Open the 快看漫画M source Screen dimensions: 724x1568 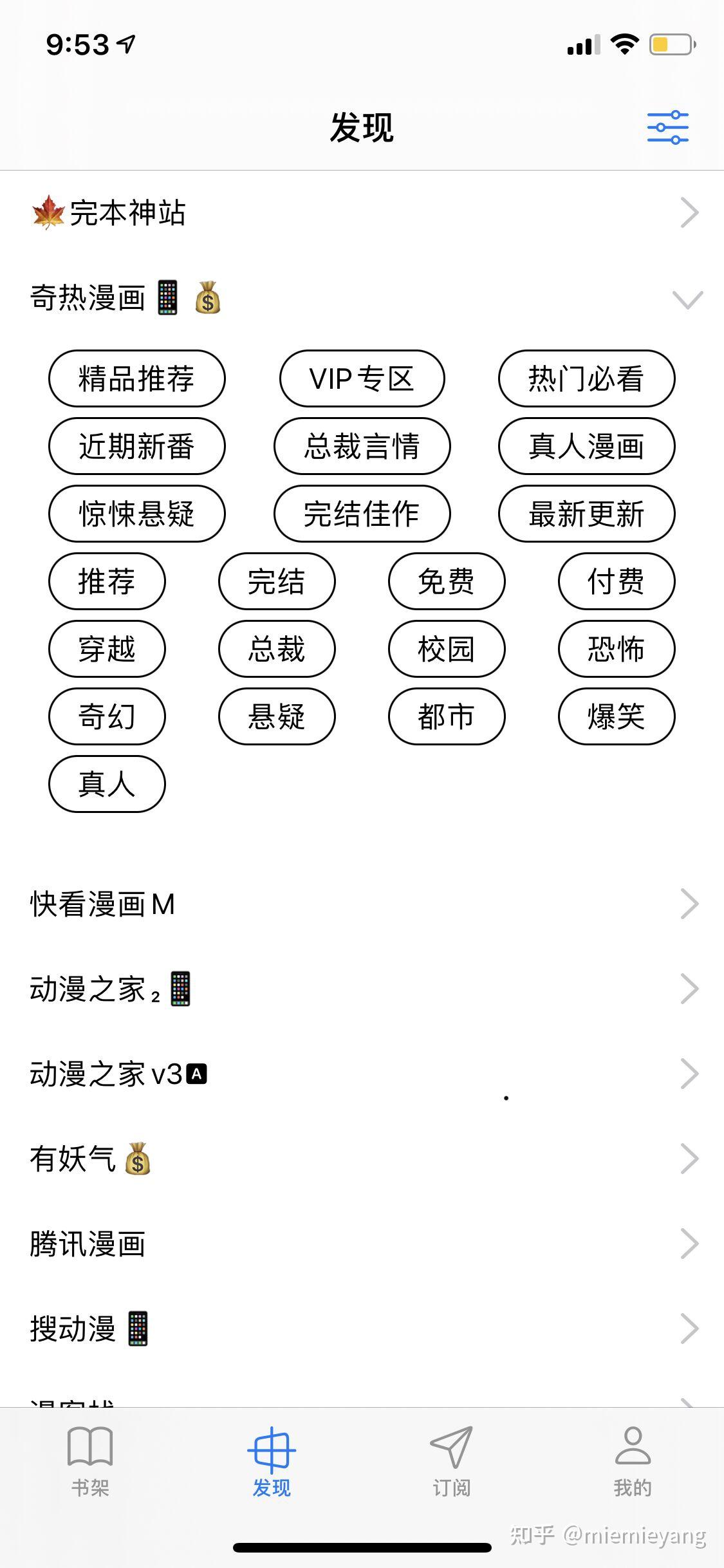click(x=362, y=904)
